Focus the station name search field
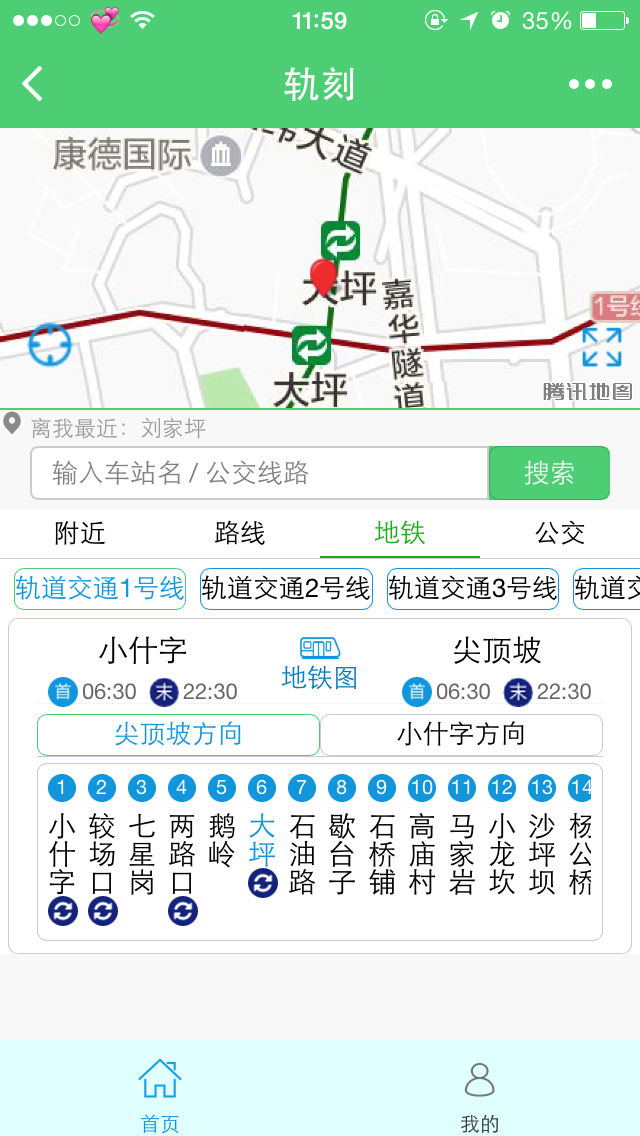Screen dimensions: 640x1136 click(x=259, y=473)
